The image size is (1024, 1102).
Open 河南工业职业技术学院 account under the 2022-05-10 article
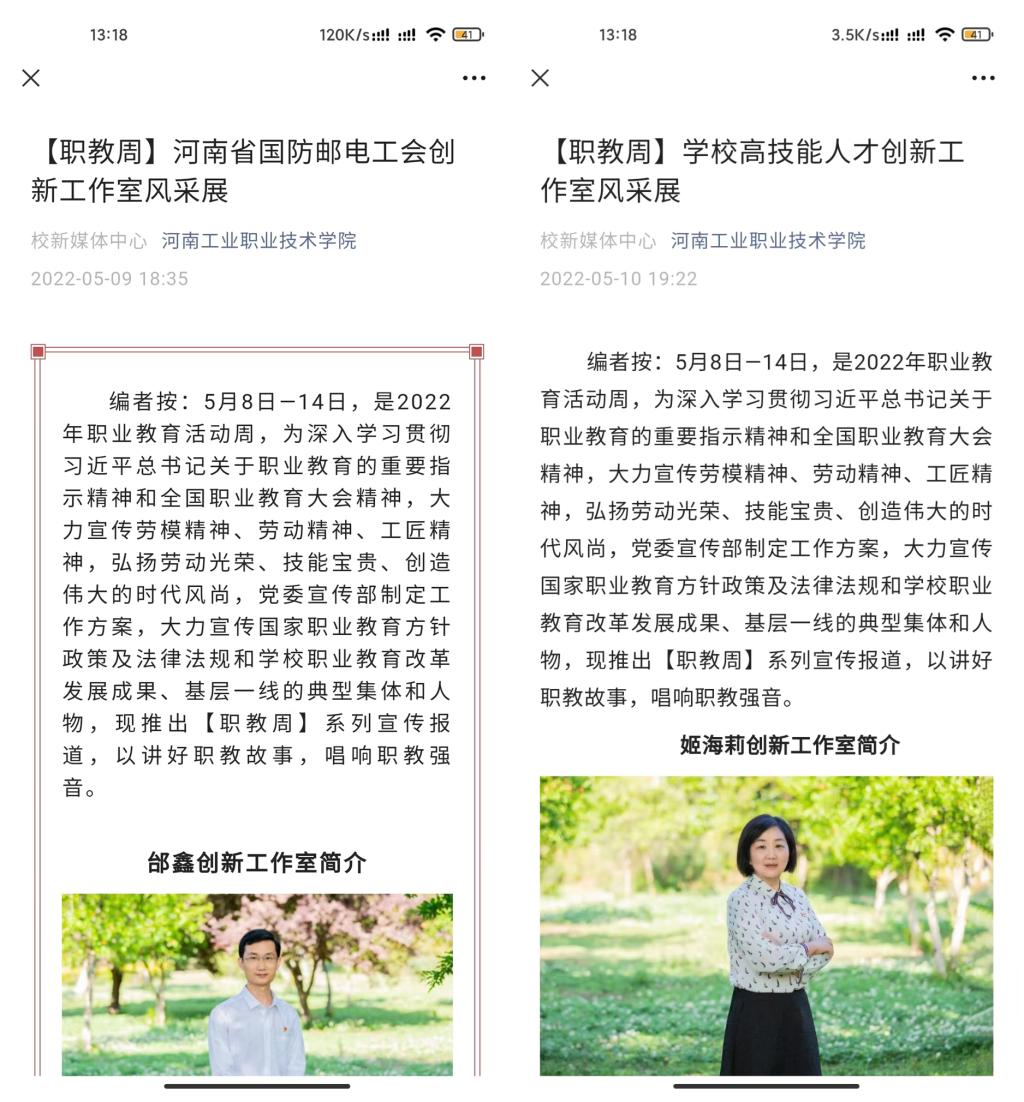click(x=767, y=241)
